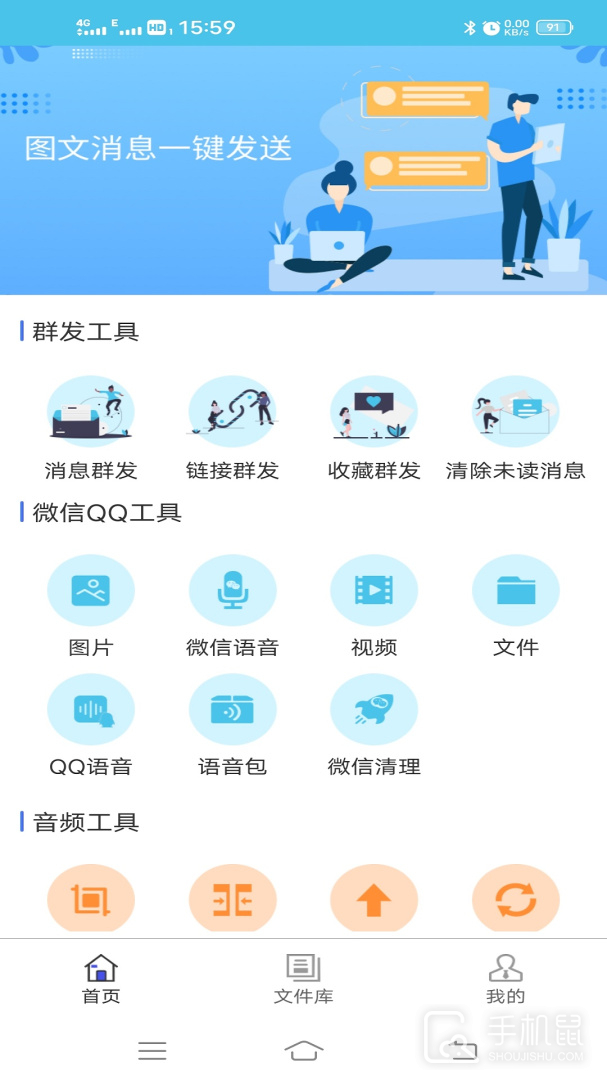Switch to the 文件库 tab

pos(303,979)
